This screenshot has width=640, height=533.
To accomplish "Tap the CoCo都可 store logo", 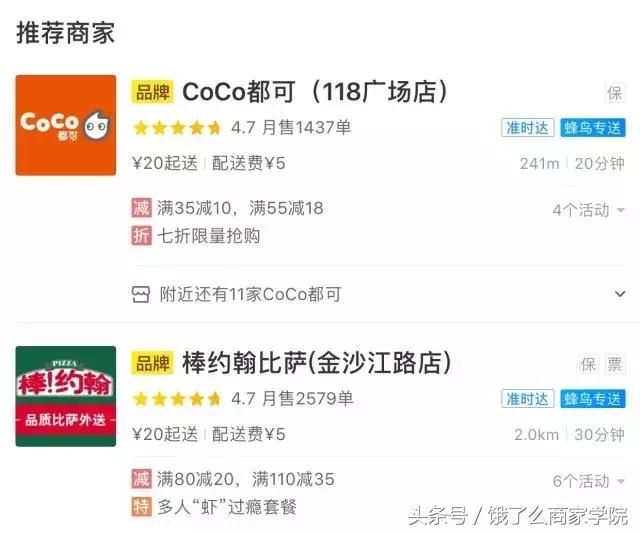I will pyautogui.click(x=66, y=125).
